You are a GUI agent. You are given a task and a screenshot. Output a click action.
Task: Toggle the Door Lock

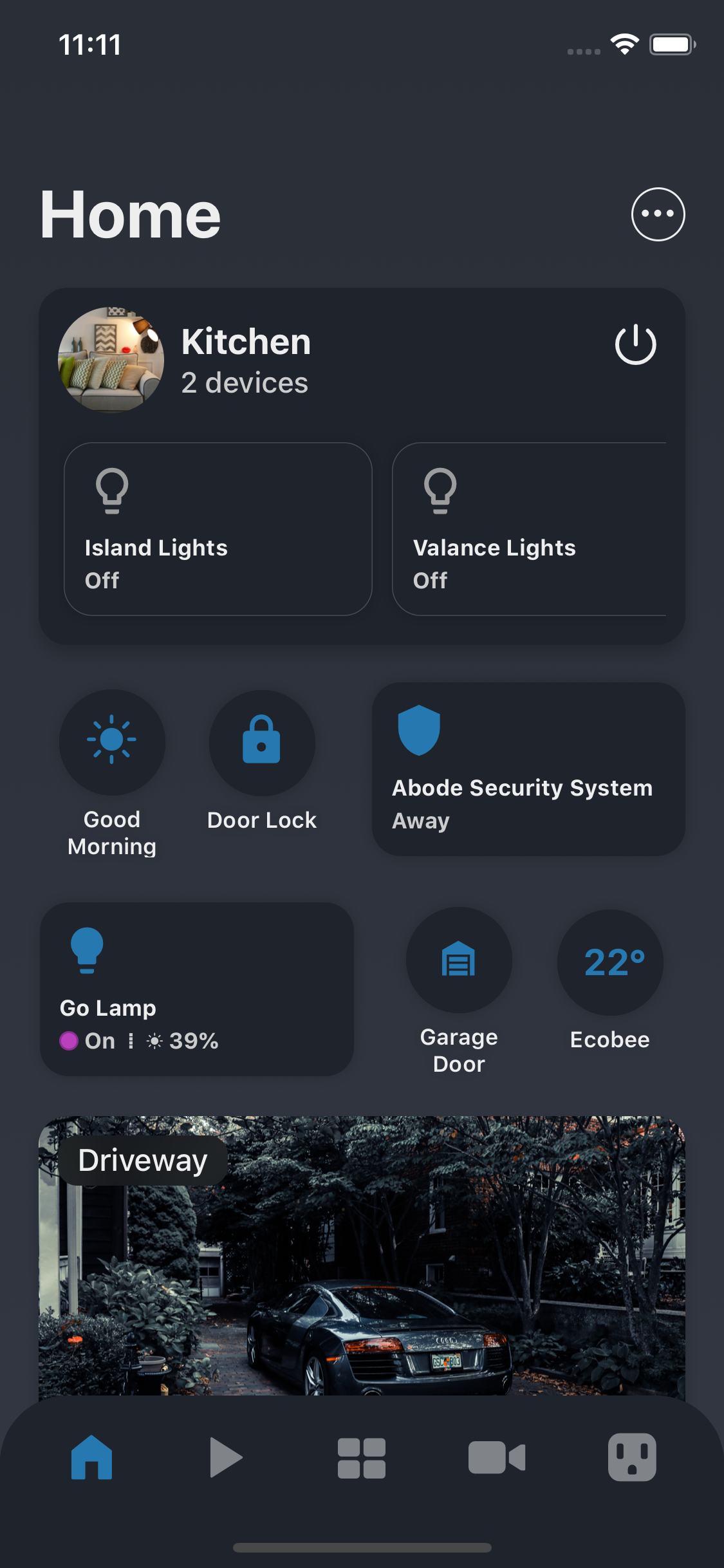tap(262, 742)
